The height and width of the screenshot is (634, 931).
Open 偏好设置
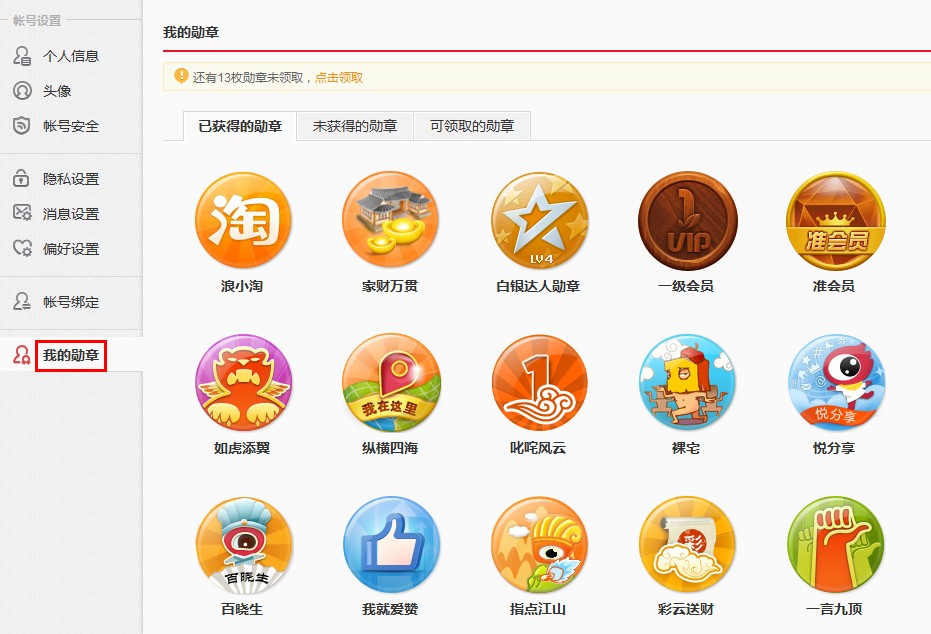click(70, 249)
